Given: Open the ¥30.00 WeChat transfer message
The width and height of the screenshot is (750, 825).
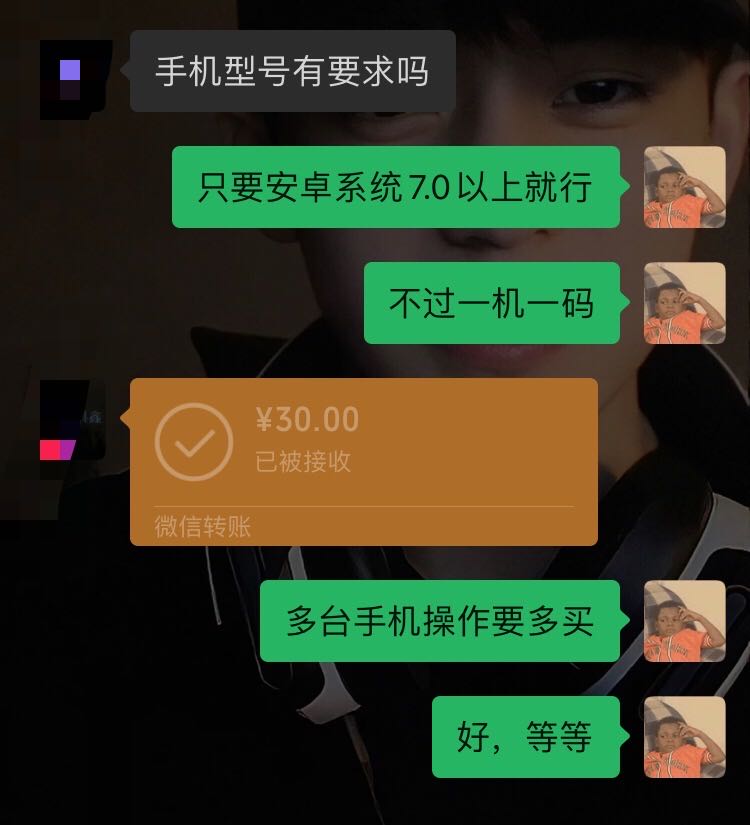Looking at the screenshot, I should [x=364, y=461].
